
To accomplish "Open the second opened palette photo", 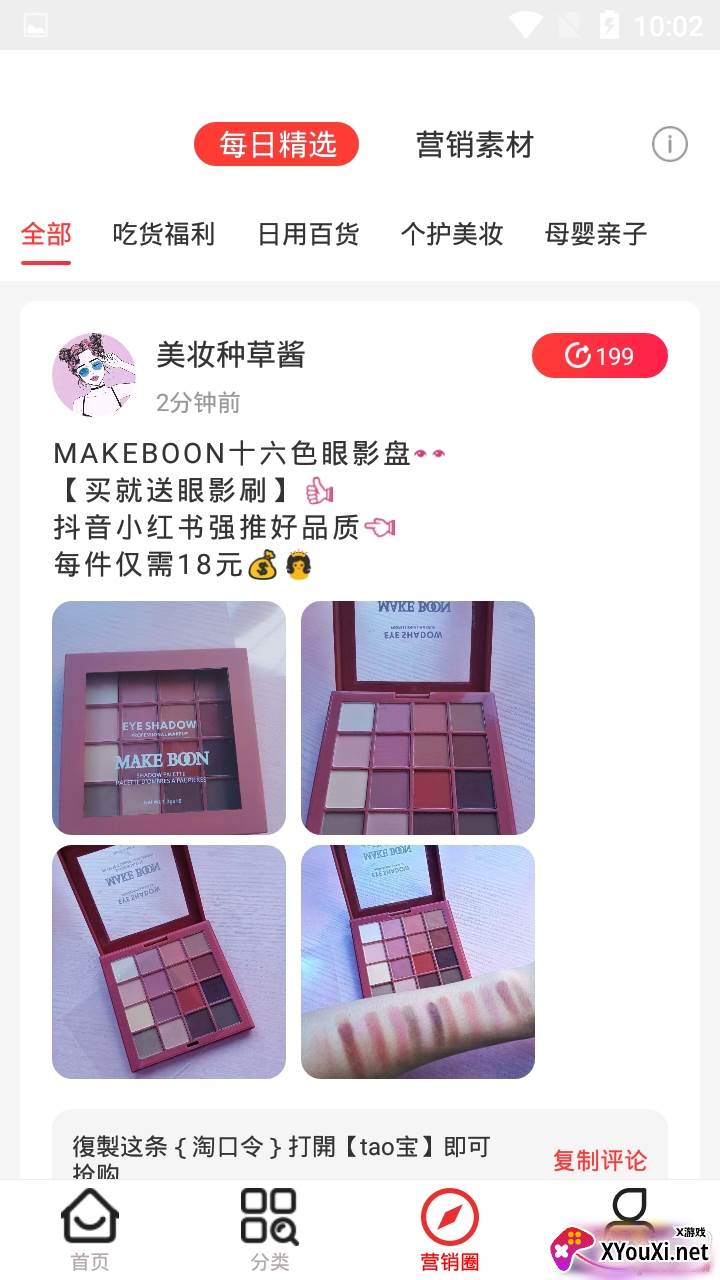I will 418,718.
